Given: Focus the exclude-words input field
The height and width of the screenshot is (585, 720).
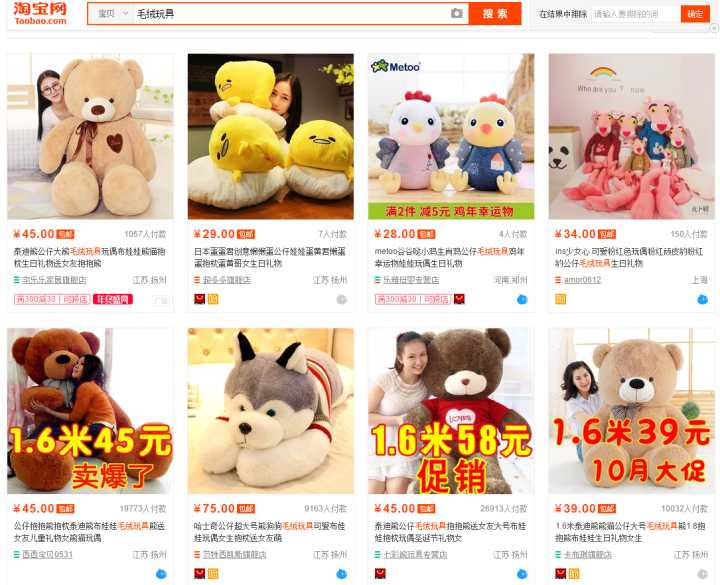Looking at the screenshot, I should point(635,14).
